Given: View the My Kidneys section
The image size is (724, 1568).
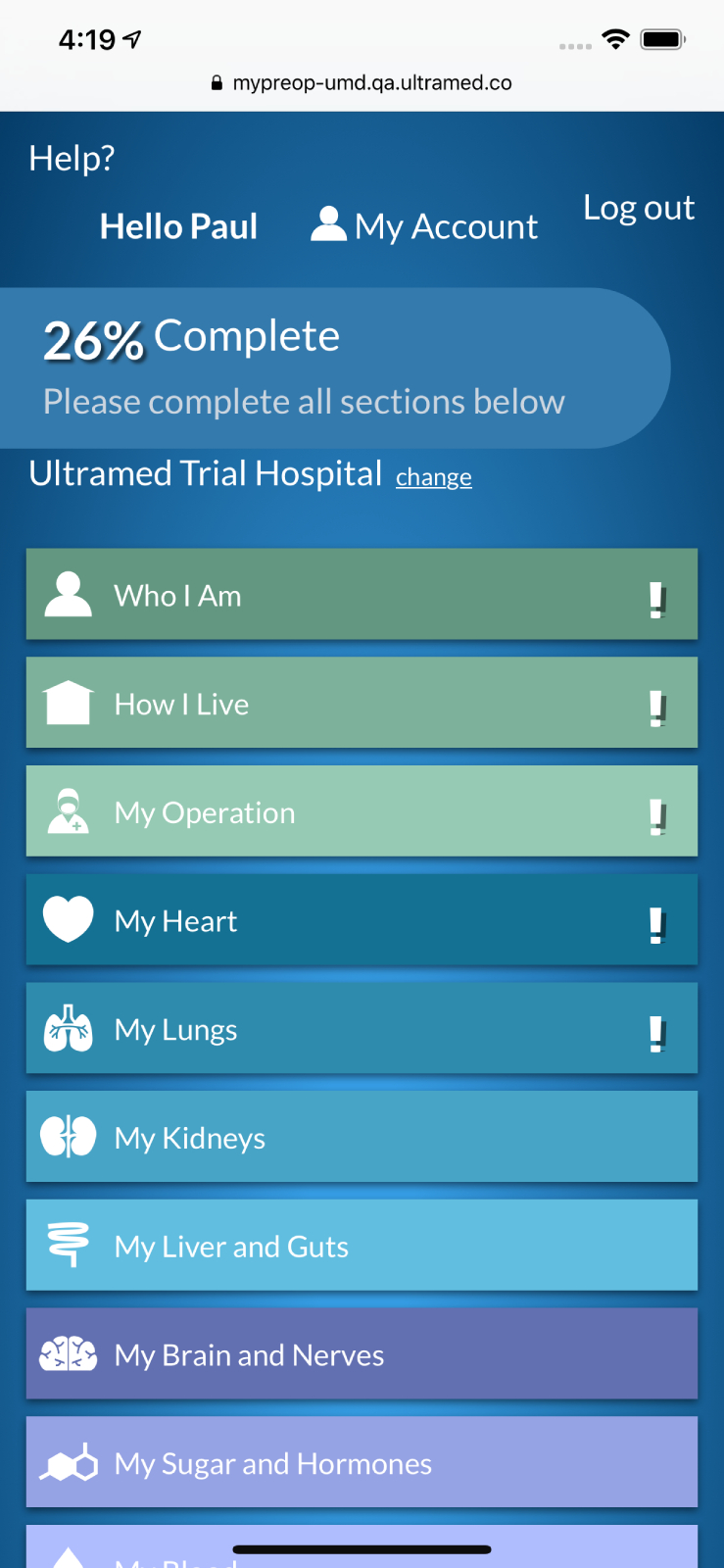Looking at the screenshot, I should click(x=362, y=1138).
